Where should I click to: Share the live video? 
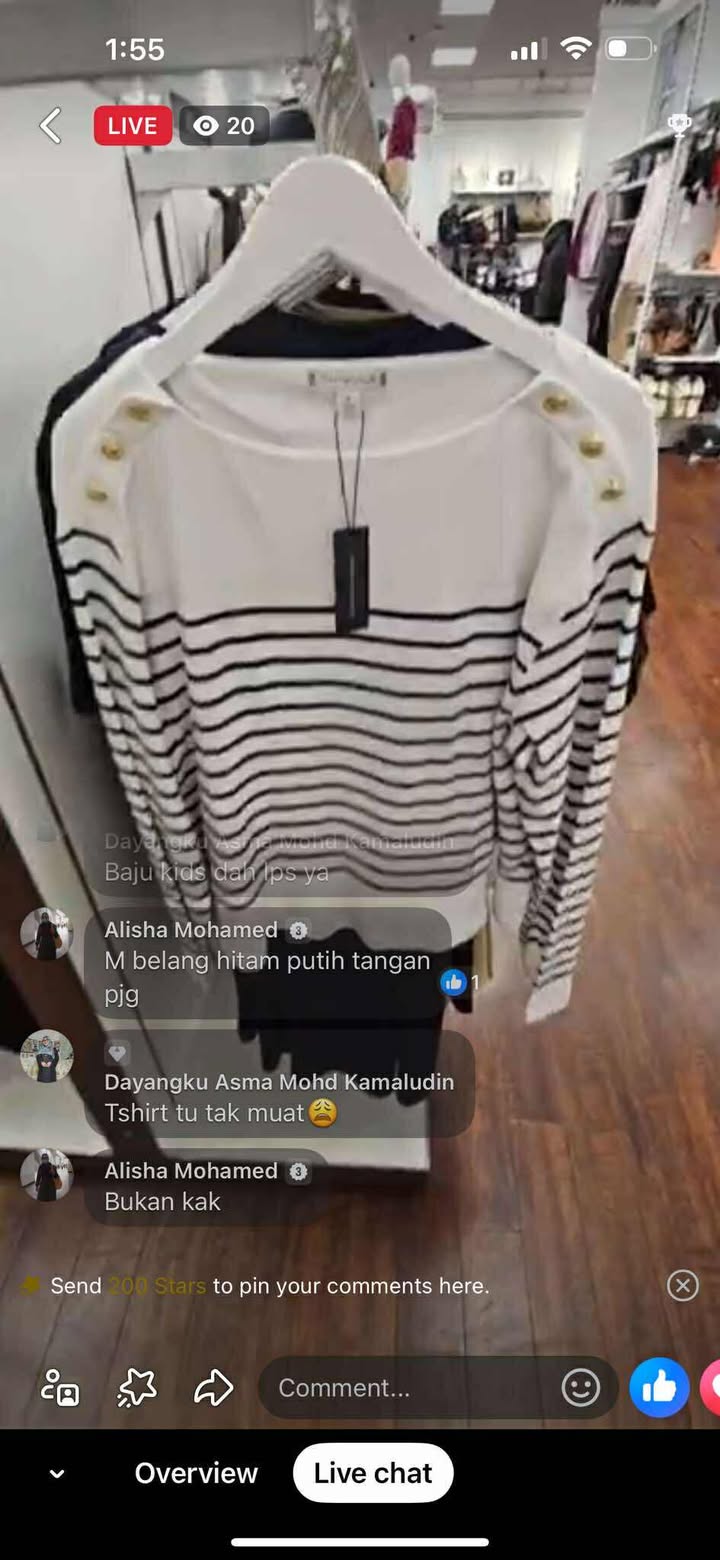point(213,1387)
